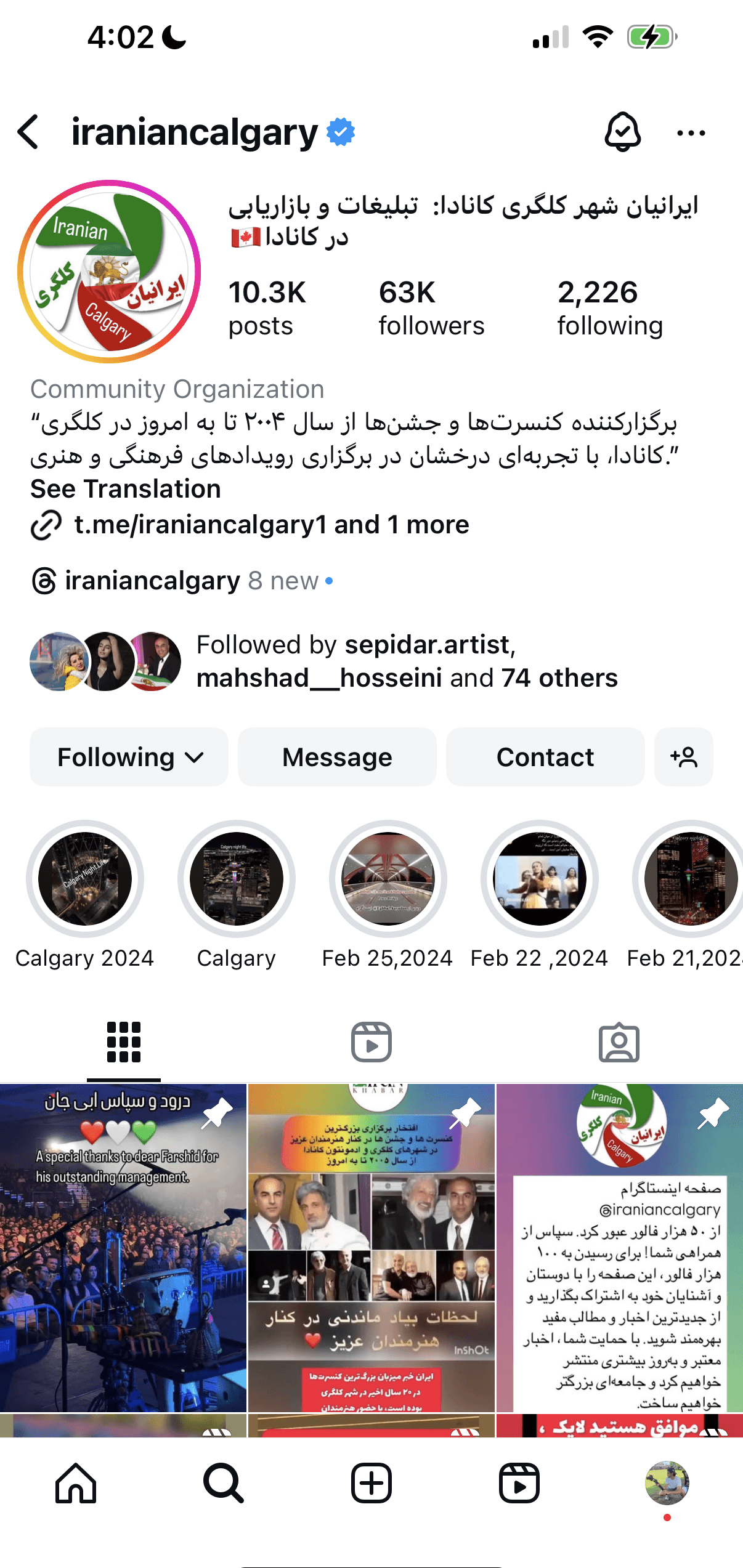Screen dimensions: 743x1568
Task: Show the 63K followers list
Action: (431, 308)
